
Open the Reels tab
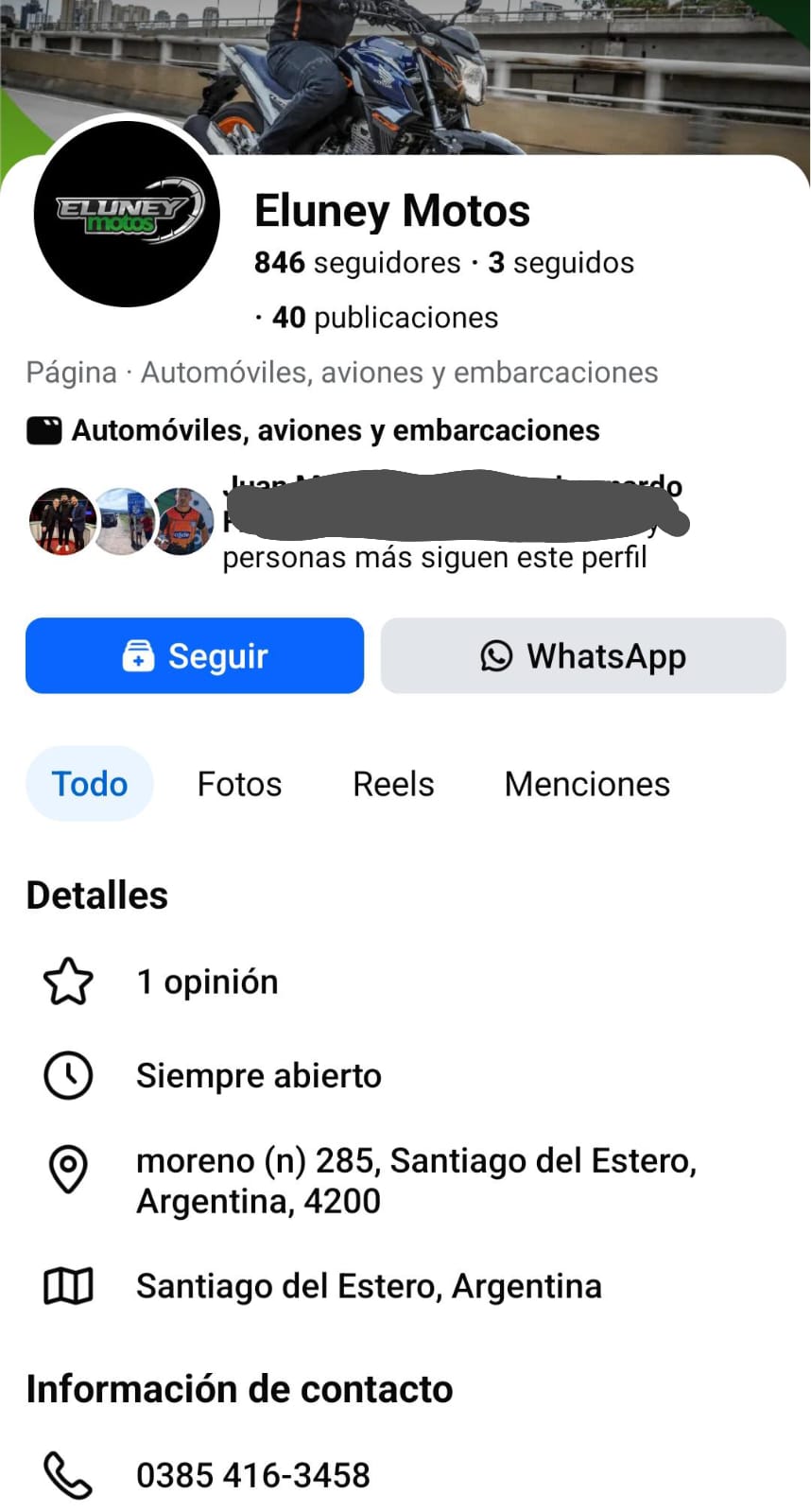click(x=393, y=784)
